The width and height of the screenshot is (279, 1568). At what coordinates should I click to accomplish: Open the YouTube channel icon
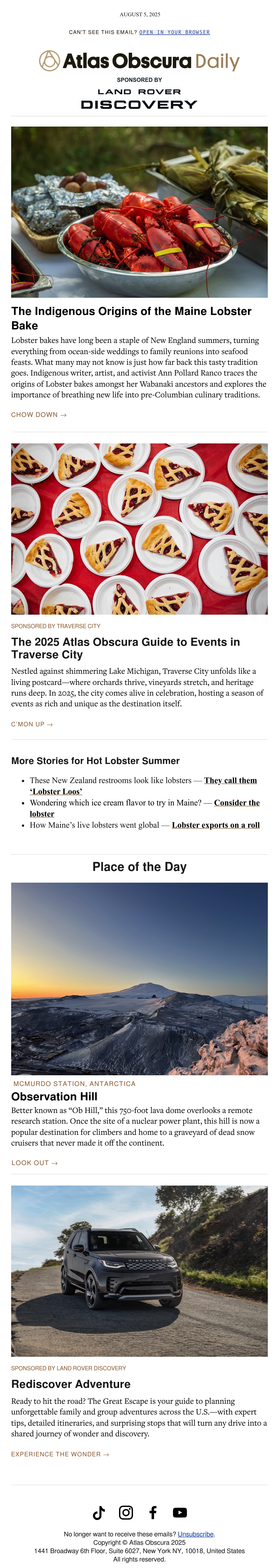point(180,1513)
